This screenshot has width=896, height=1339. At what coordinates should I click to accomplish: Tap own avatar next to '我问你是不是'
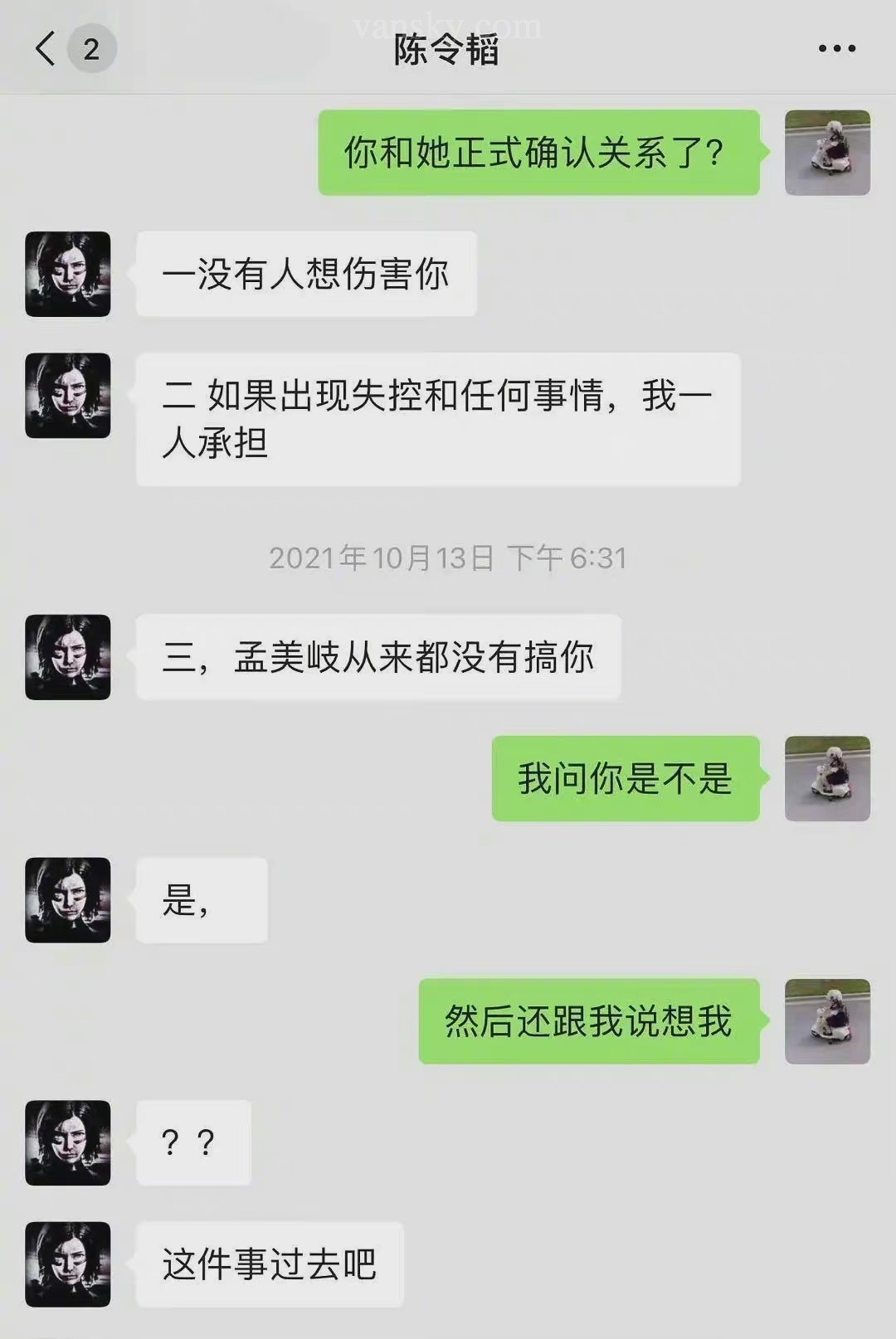click(x=827, y=778)
